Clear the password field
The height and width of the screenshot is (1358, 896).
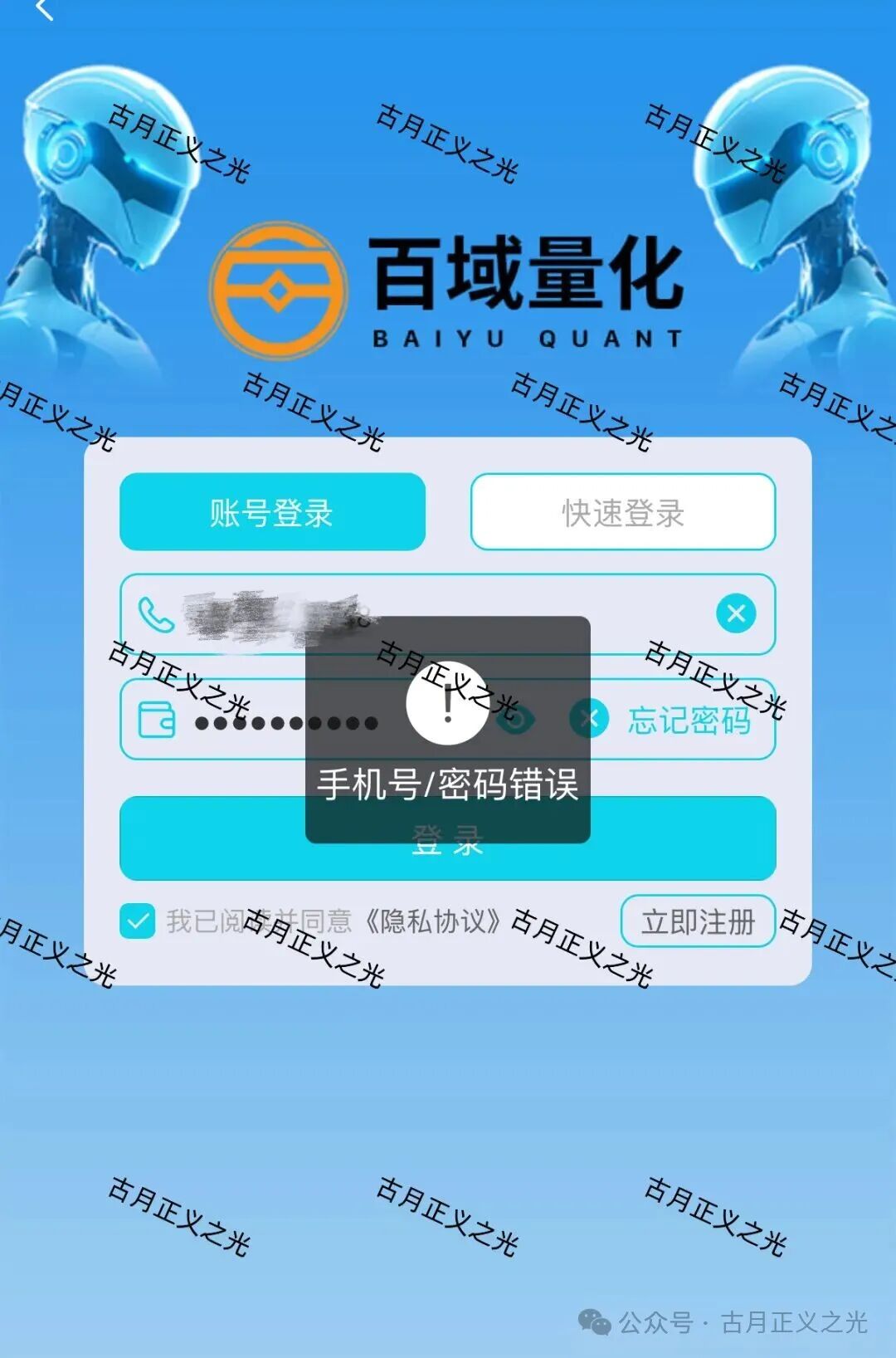(590, 719)
